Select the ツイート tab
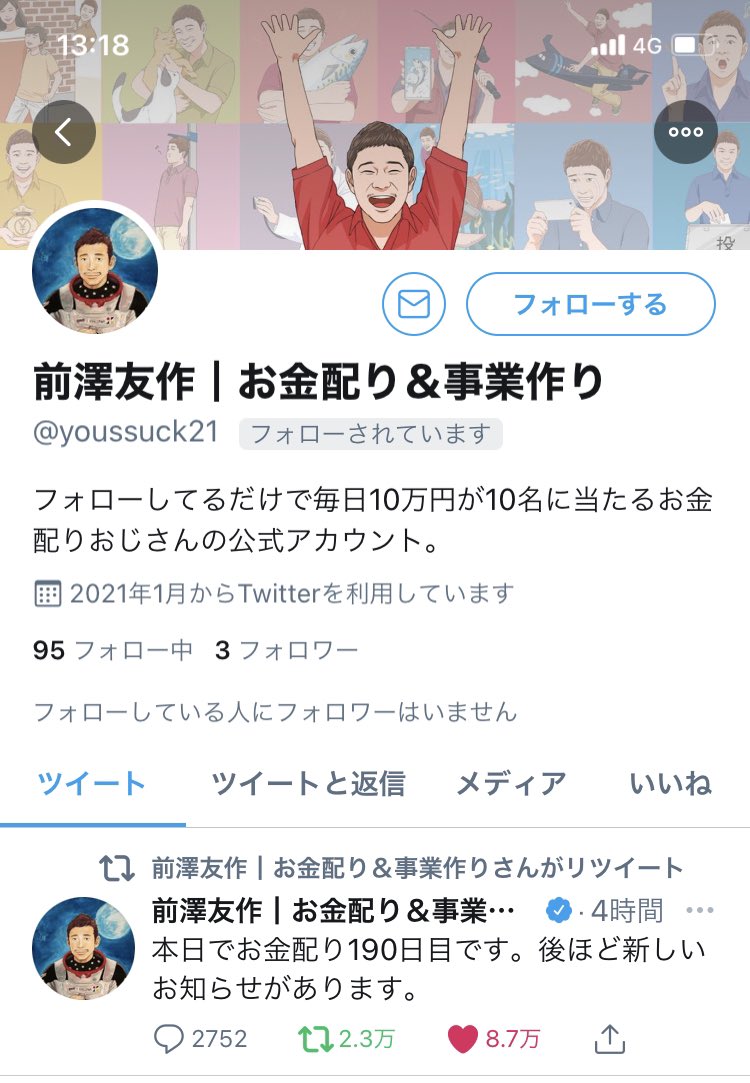The width and height of the screenshot is (750, 1083). pyautogui.click(x=92, y=783)
